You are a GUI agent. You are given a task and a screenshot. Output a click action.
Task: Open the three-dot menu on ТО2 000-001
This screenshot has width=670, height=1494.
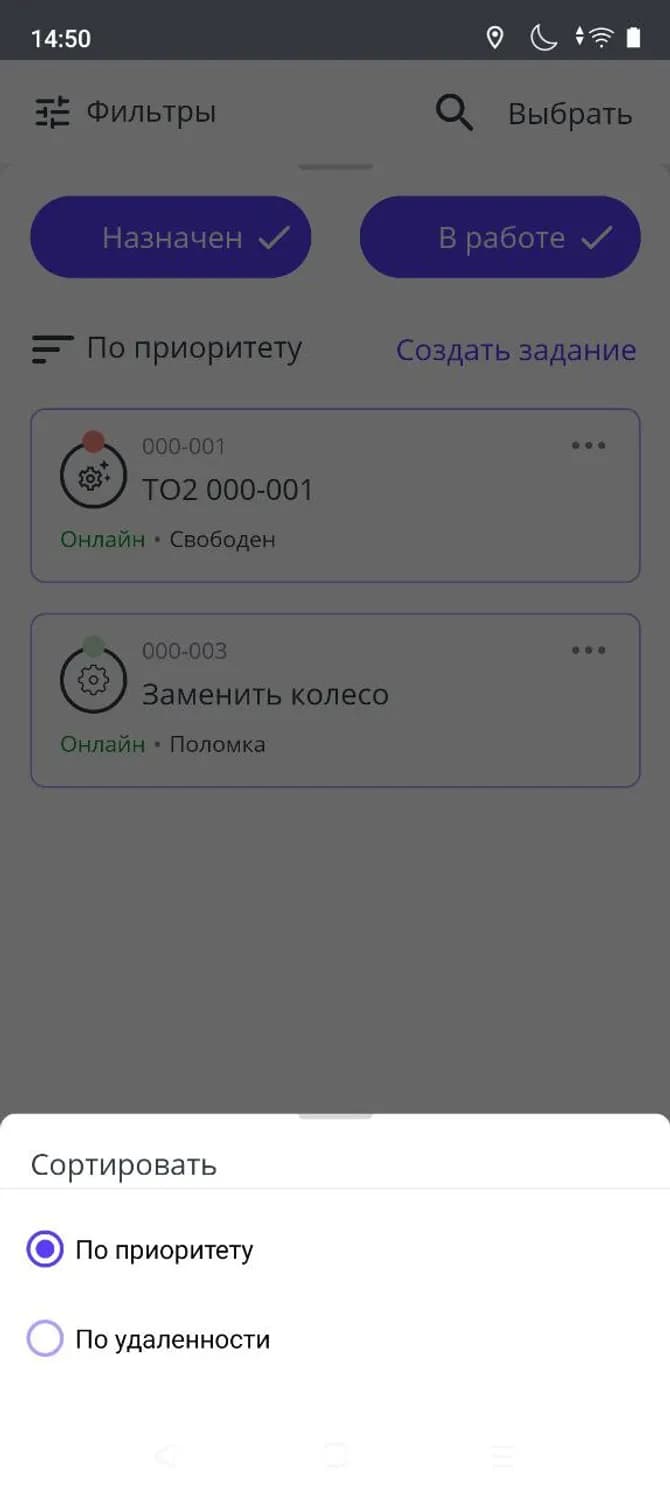coord(588,446)
